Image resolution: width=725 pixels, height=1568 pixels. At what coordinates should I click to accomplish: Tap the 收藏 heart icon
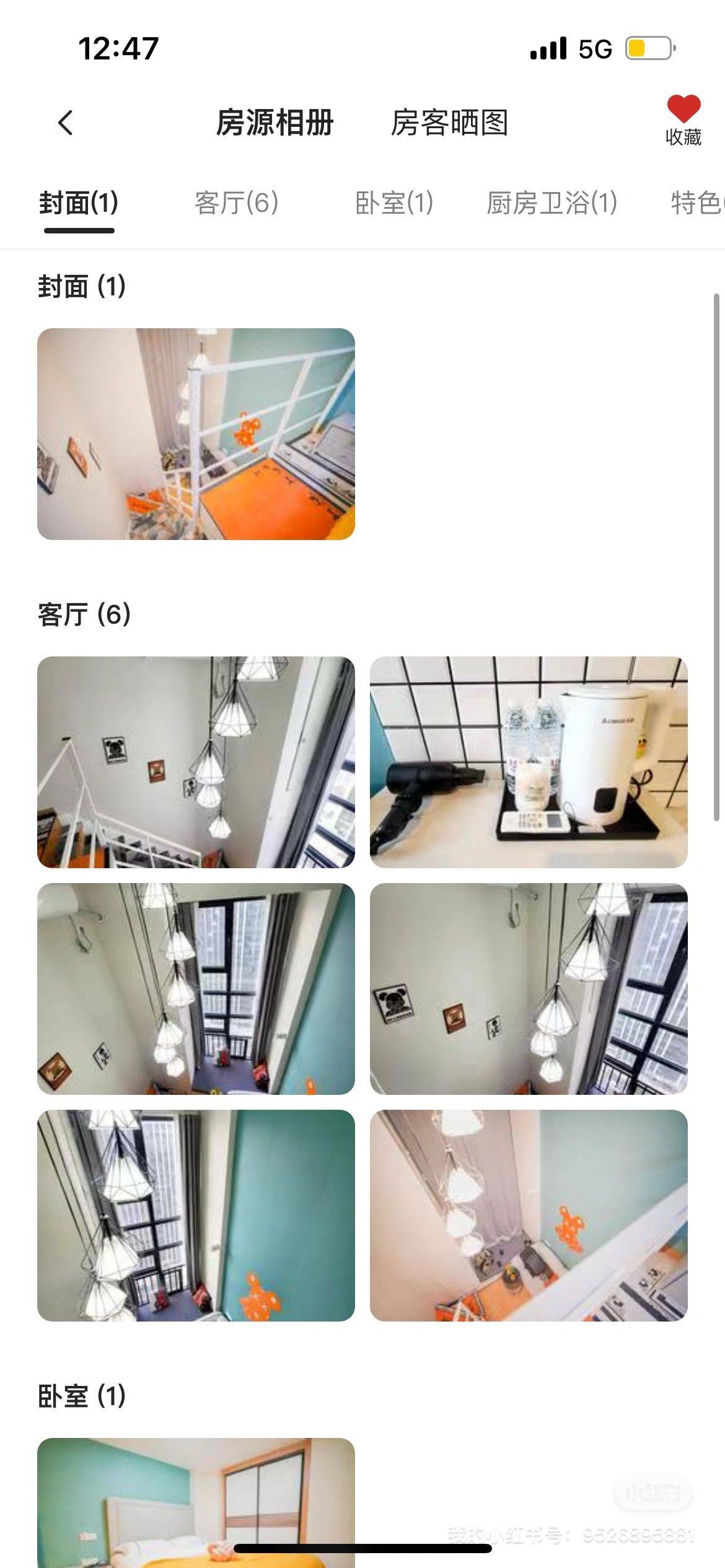(x=683, y=109)
